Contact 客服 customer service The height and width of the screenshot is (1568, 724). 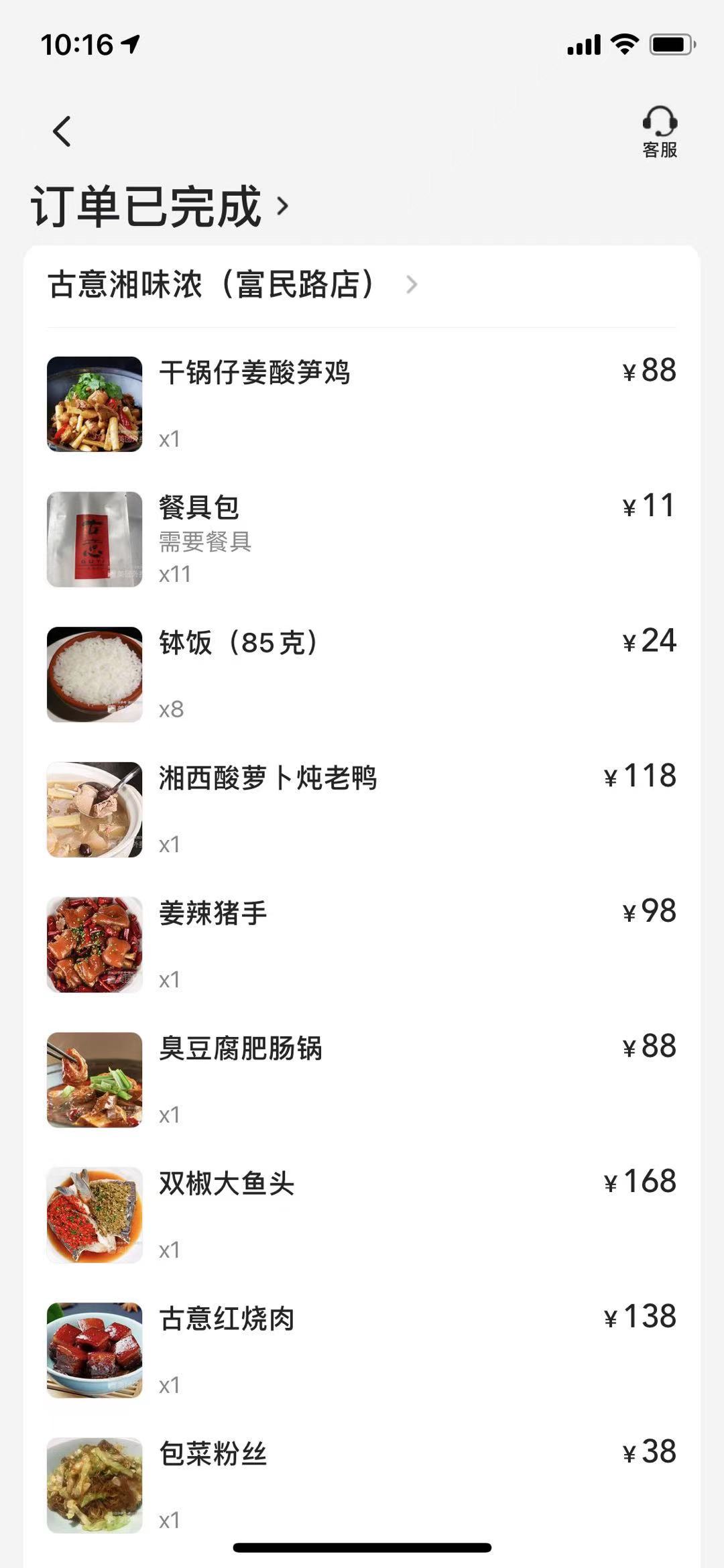[660, 132]
